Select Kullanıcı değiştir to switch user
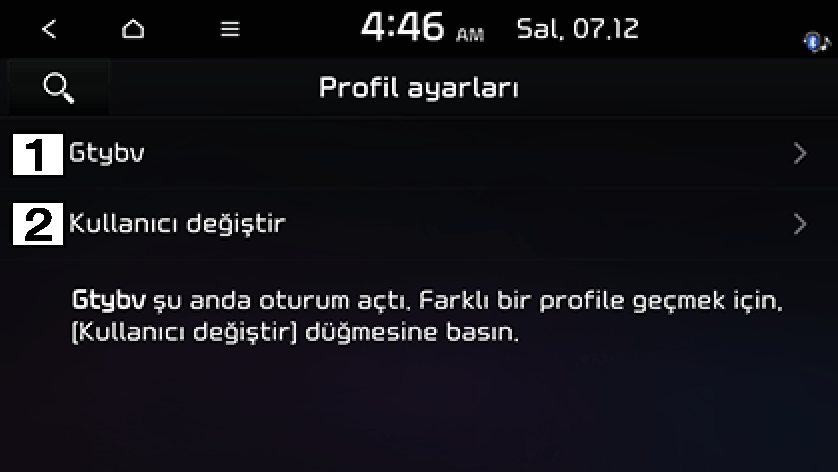838x472 pixels. [x=419, y=223]
